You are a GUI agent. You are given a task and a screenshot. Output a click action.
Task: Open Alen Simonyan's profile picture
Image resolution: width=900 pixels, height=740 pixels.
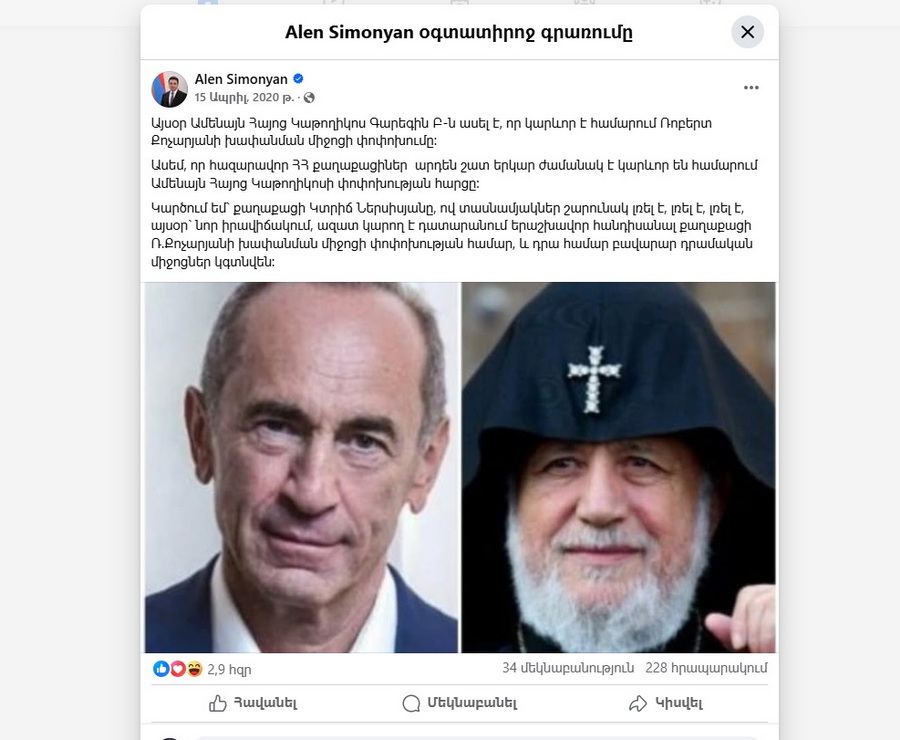(x=169, y=89)
